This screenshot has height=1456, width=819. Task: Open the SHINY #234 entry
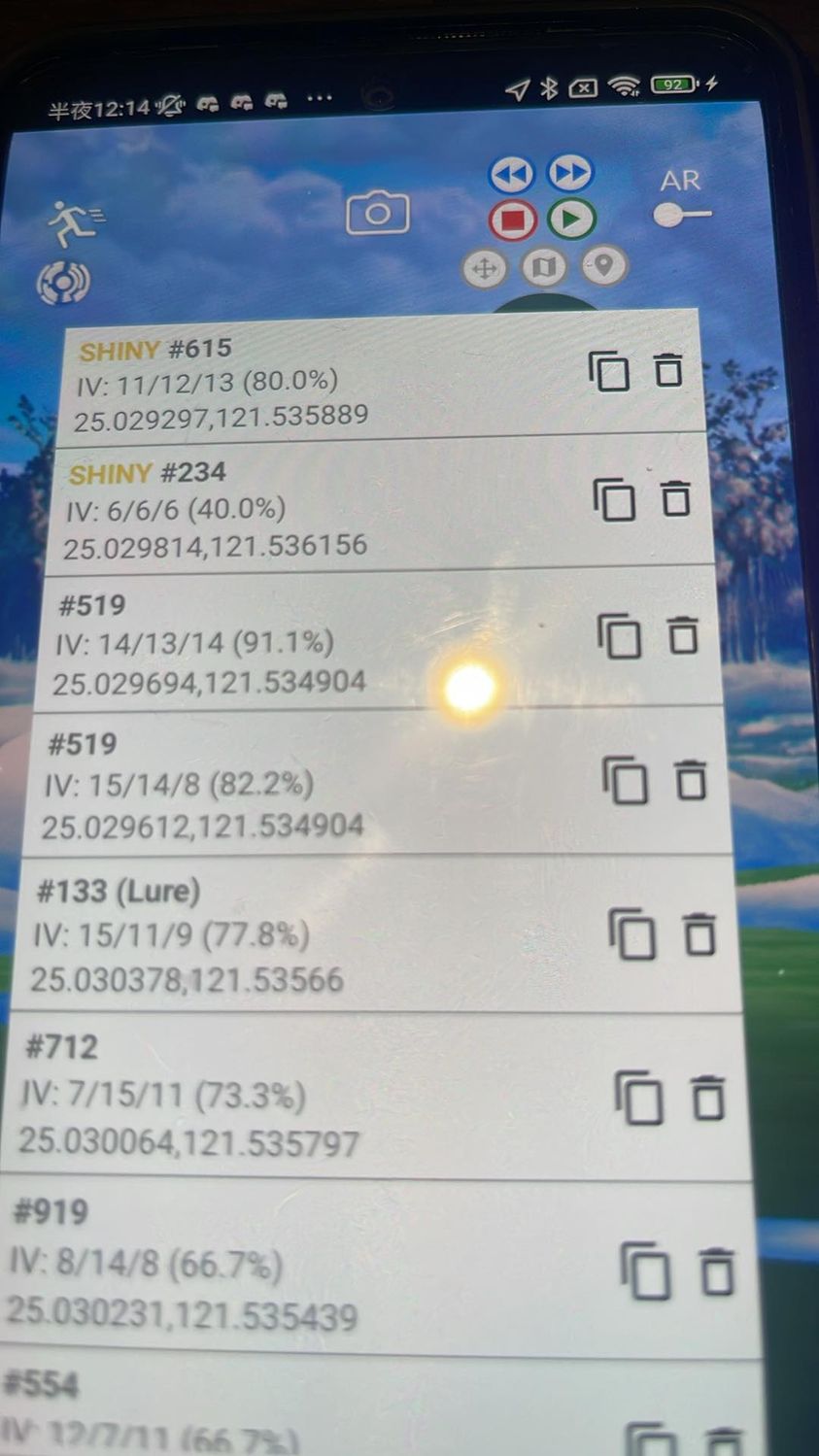pyautogui.click(x=291, y=508)
